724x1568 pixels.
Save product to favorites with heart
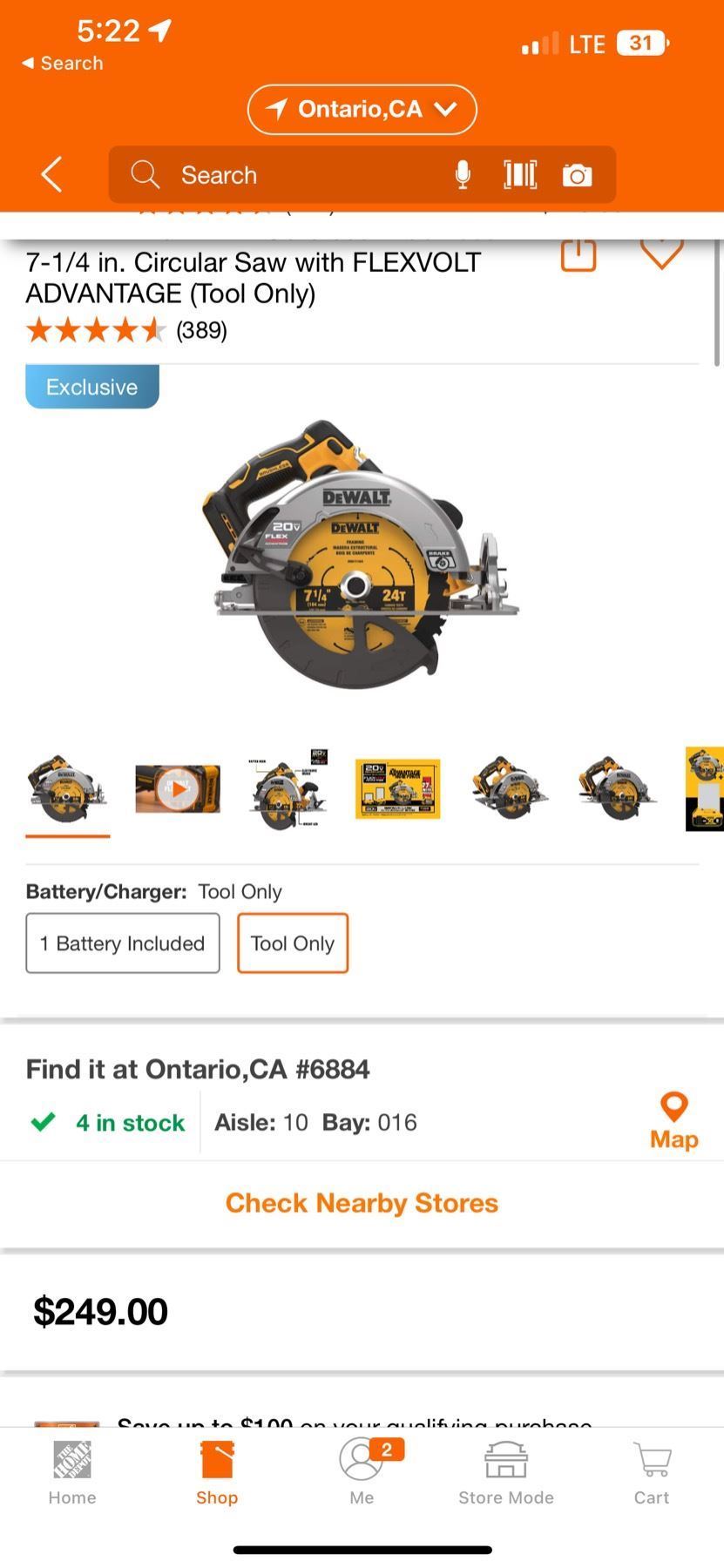[661, 253]
